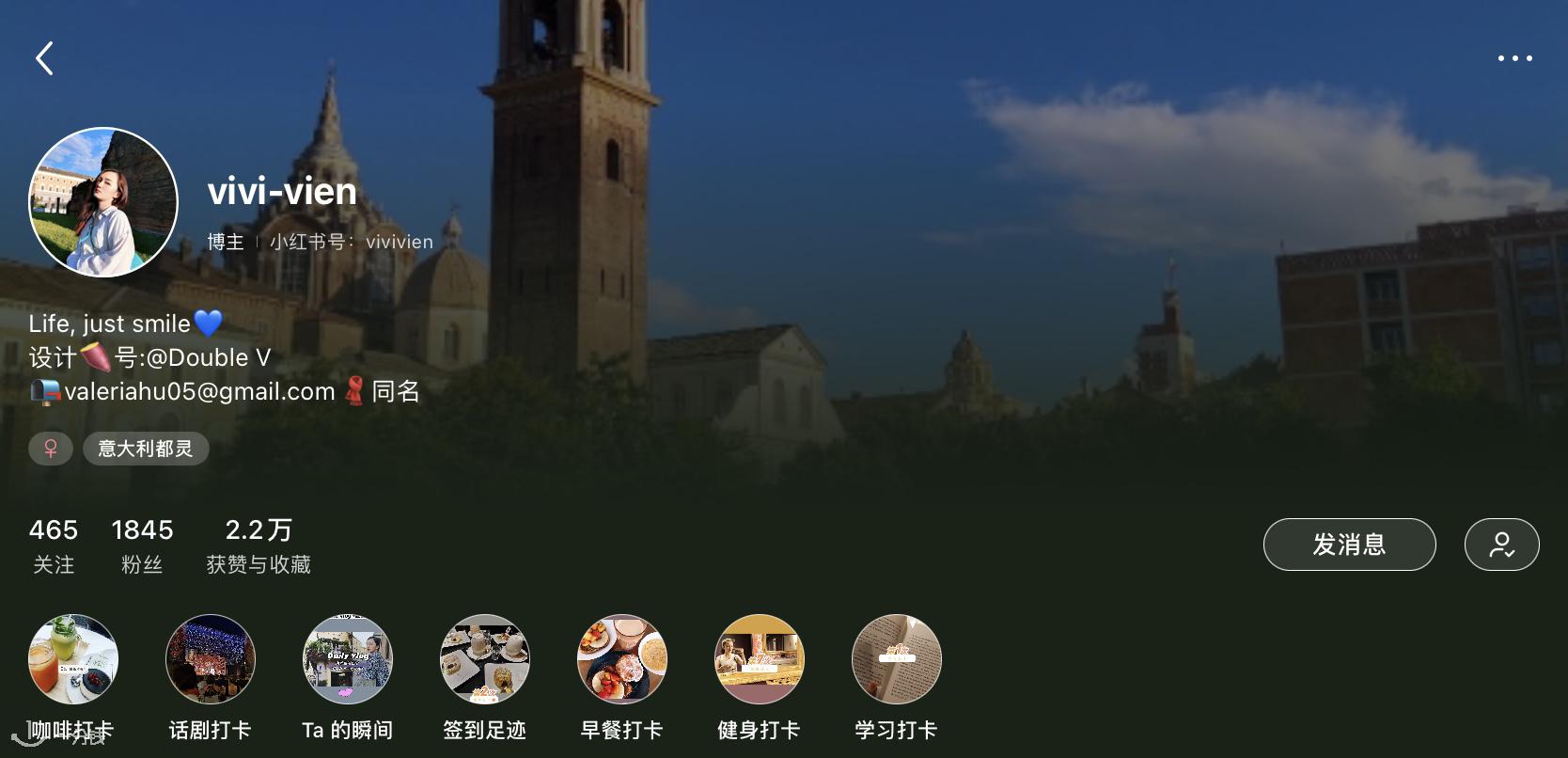Tap the 发消息 message button
Screen dimensions: 1568x758
(x=1349, y=545)
